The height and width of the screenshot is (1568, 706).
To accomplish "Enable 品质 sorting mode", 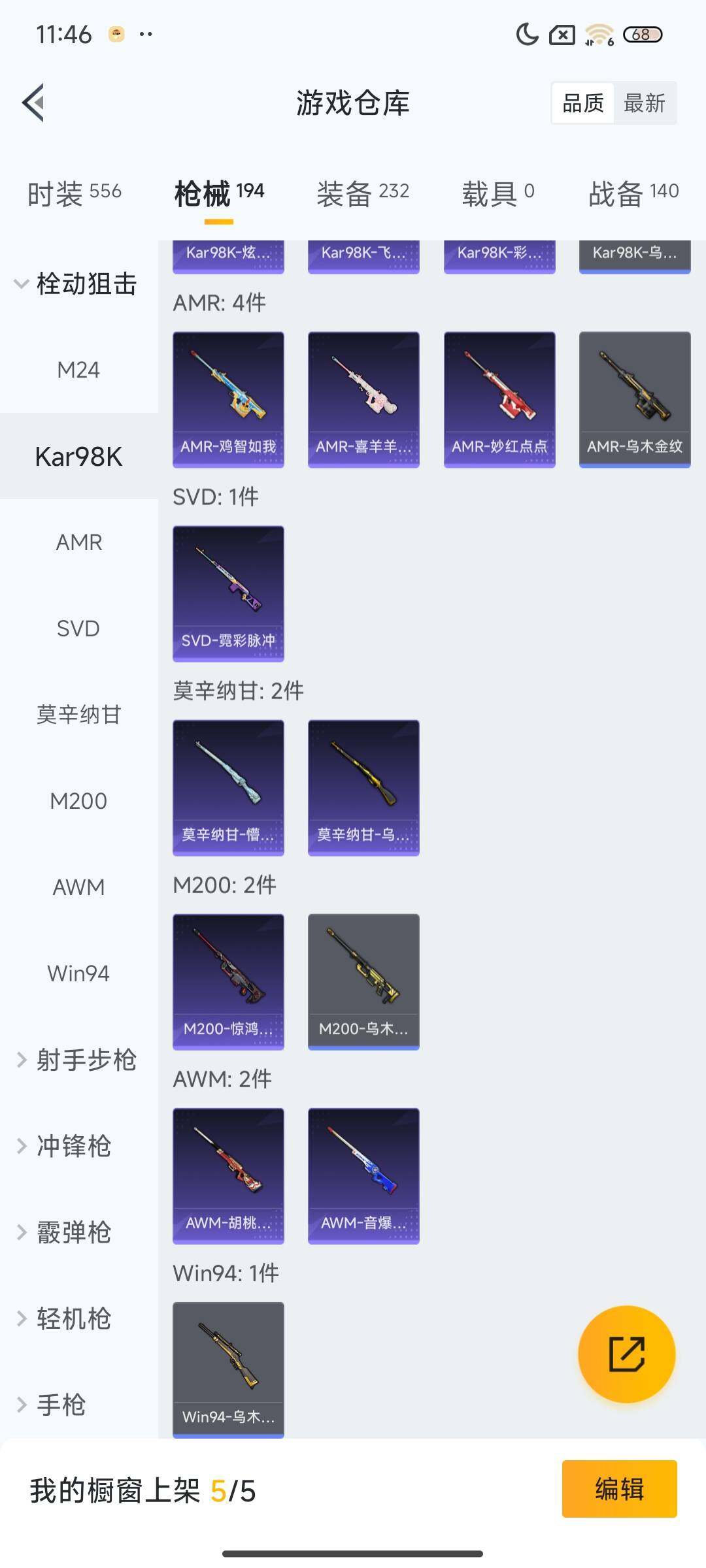I will tap(584, 103).
